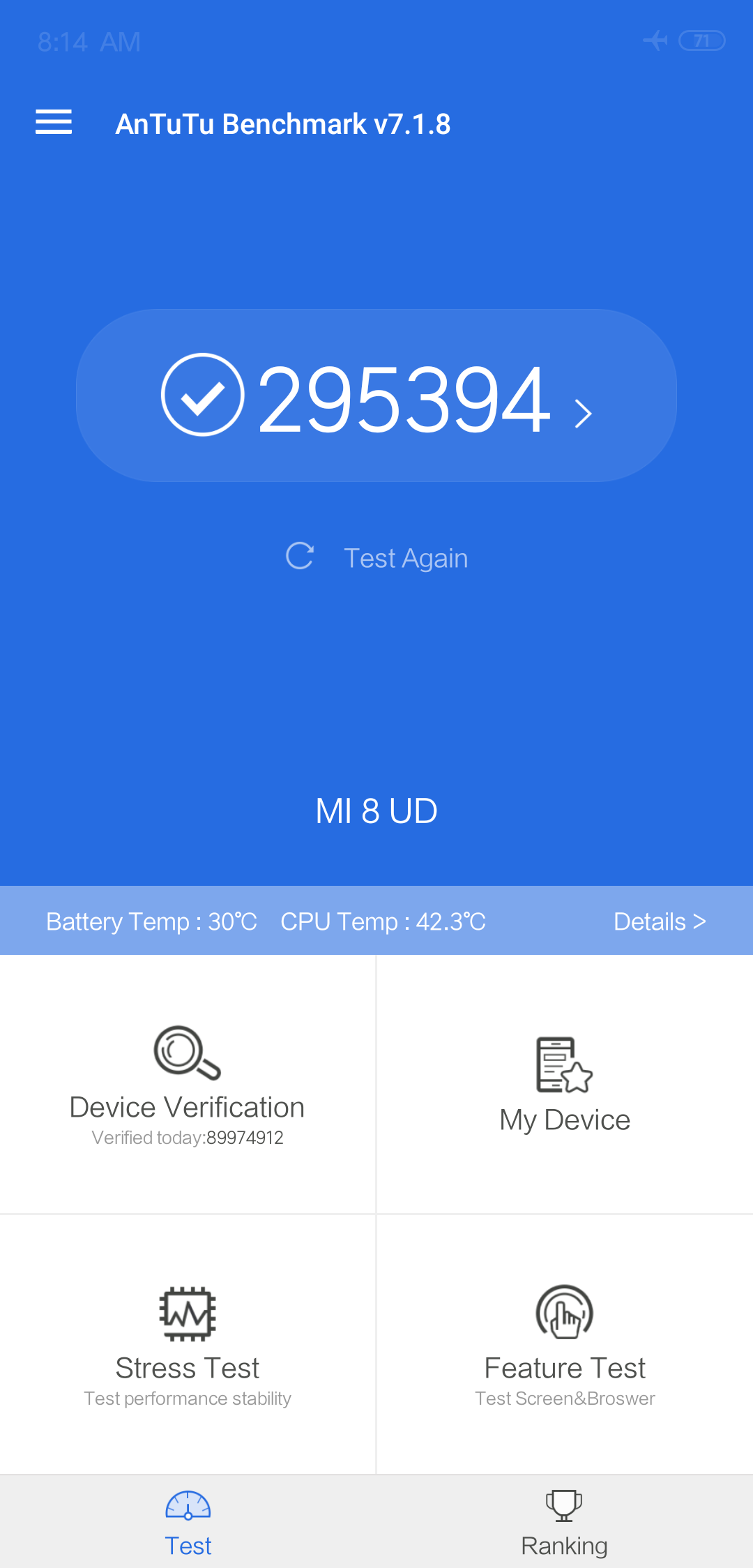This screenshot has width=753, height=1568.
Task: Open the hamburger drawer menu
Action: 54,122
